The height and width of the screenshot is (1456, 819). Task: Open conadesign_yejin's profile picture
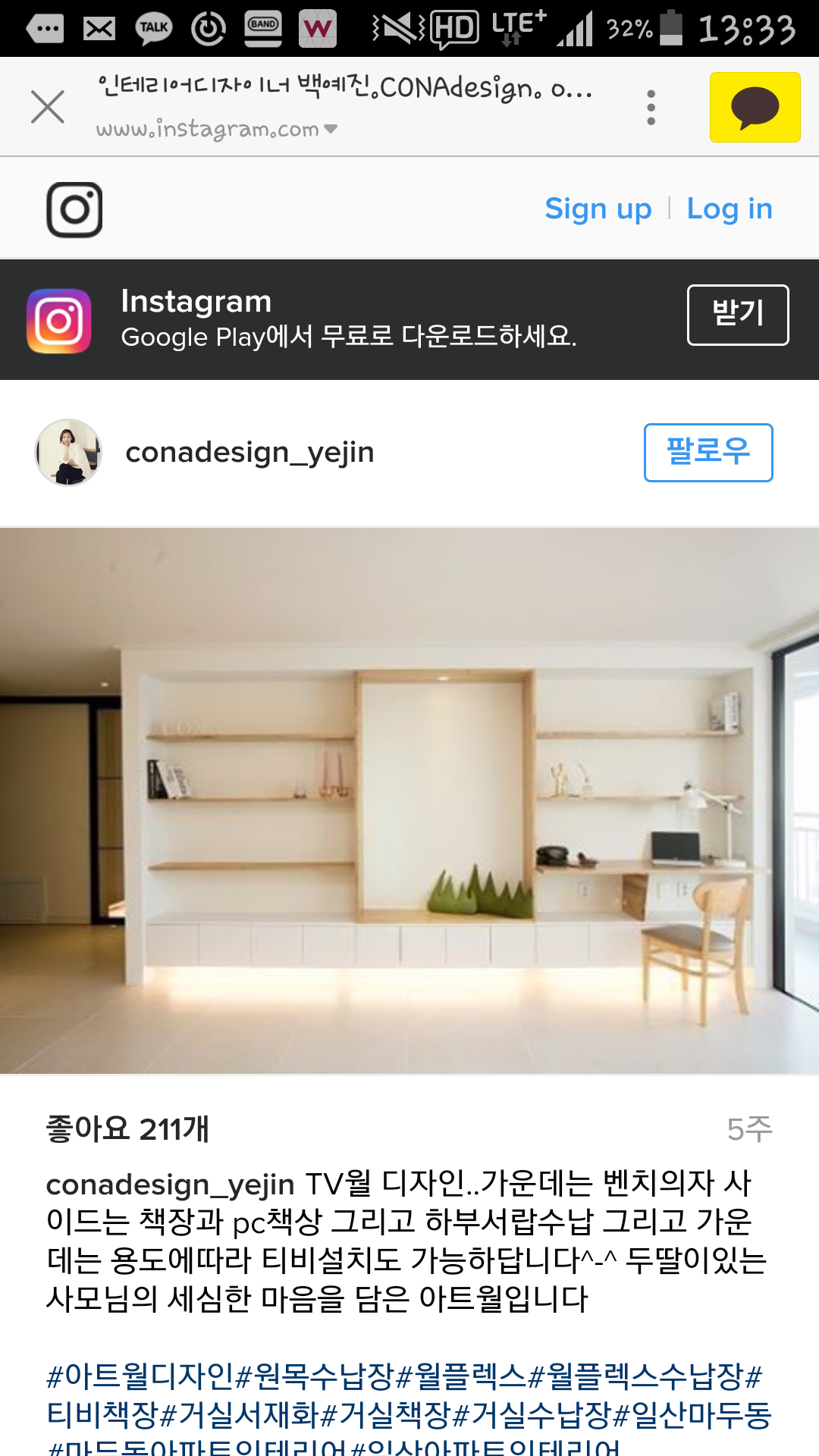pyautogui.click(x=68, y=453)
